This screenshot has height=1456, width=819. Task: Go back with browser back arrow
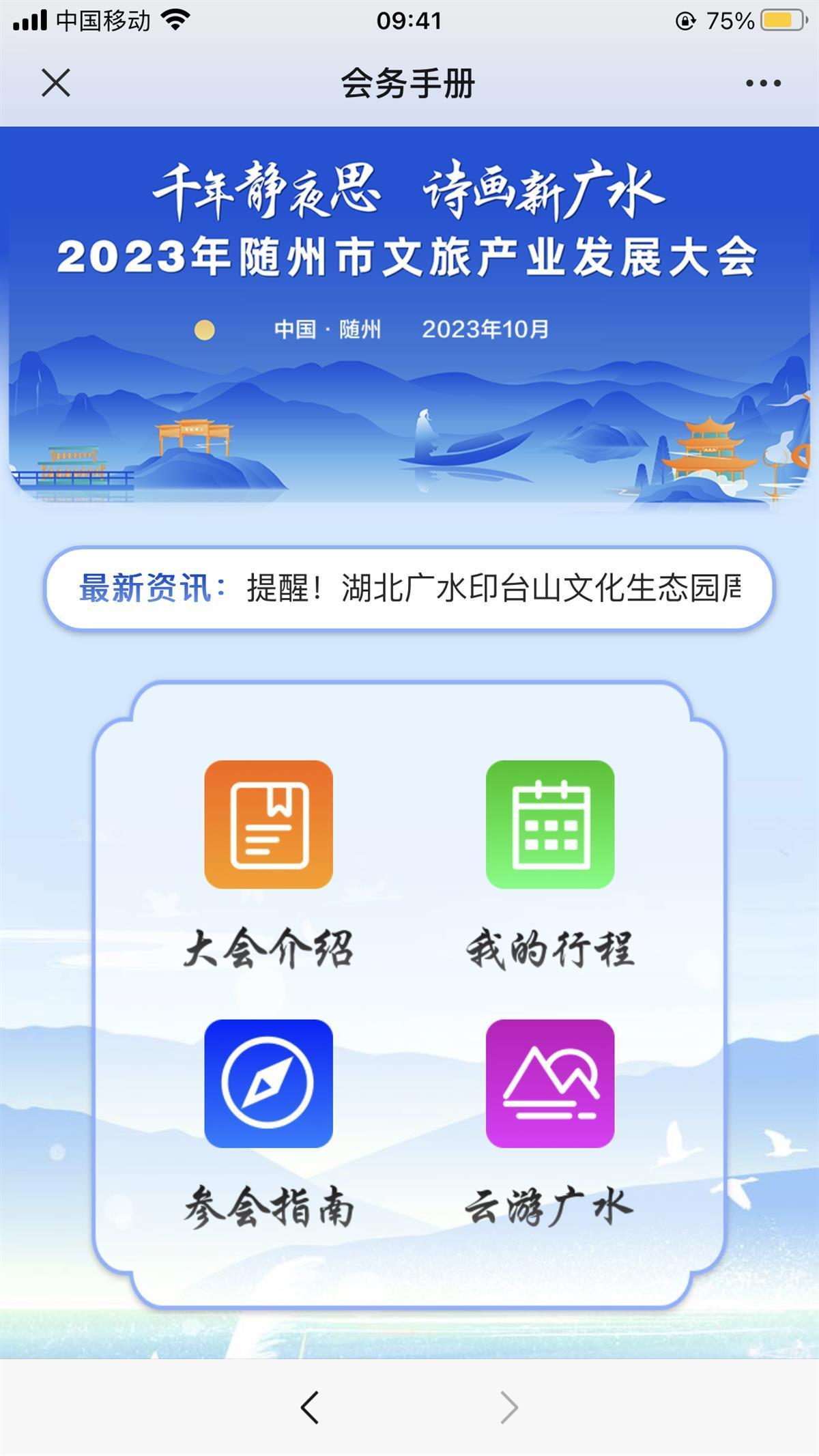(310, 1407)
